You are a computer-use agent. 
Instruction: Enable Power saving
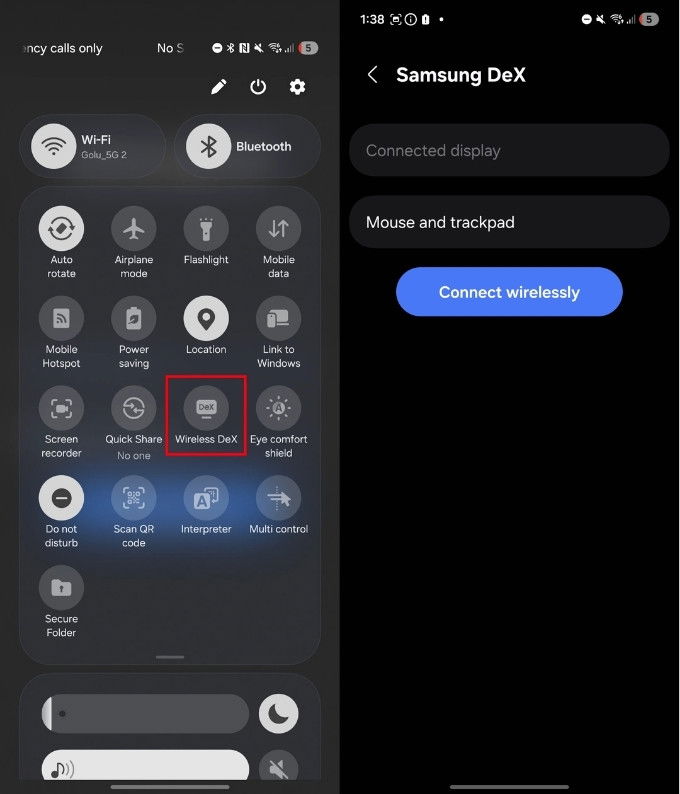point(133,319)
